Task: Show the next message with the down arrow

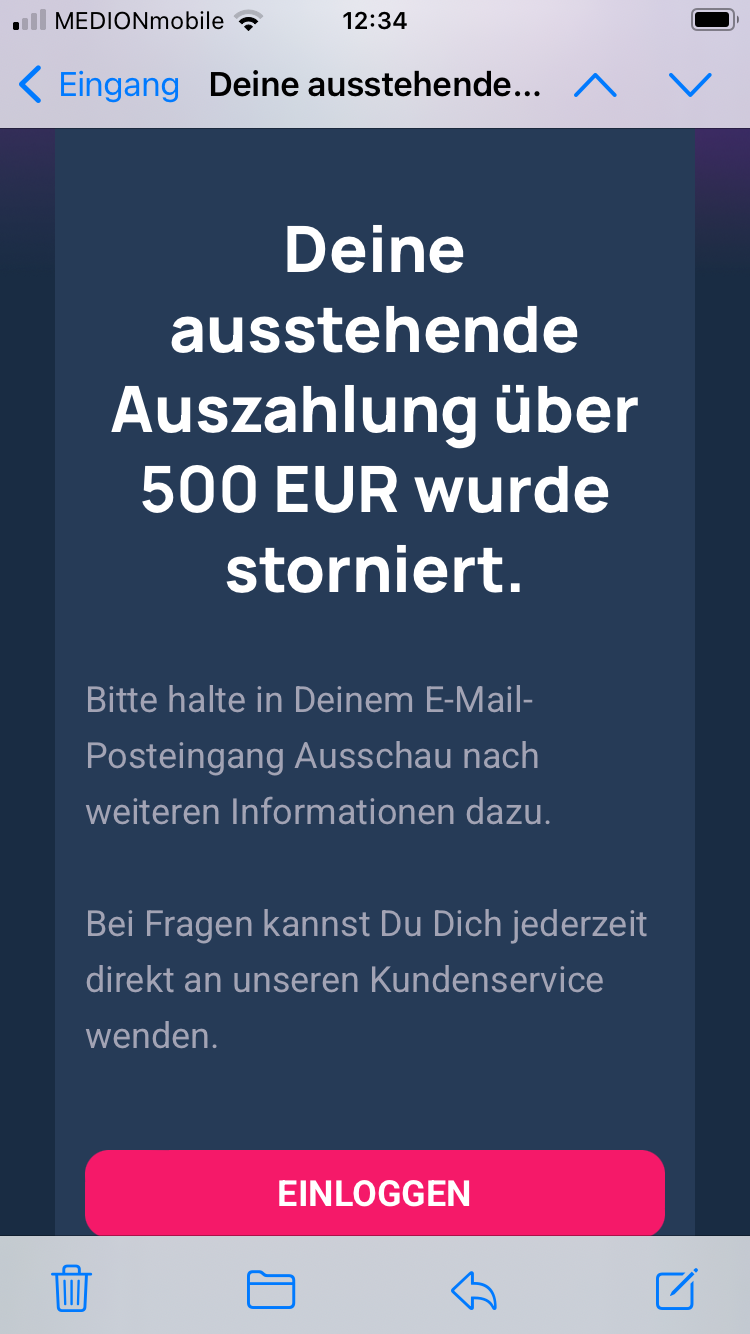Action: tap(690, 86)
